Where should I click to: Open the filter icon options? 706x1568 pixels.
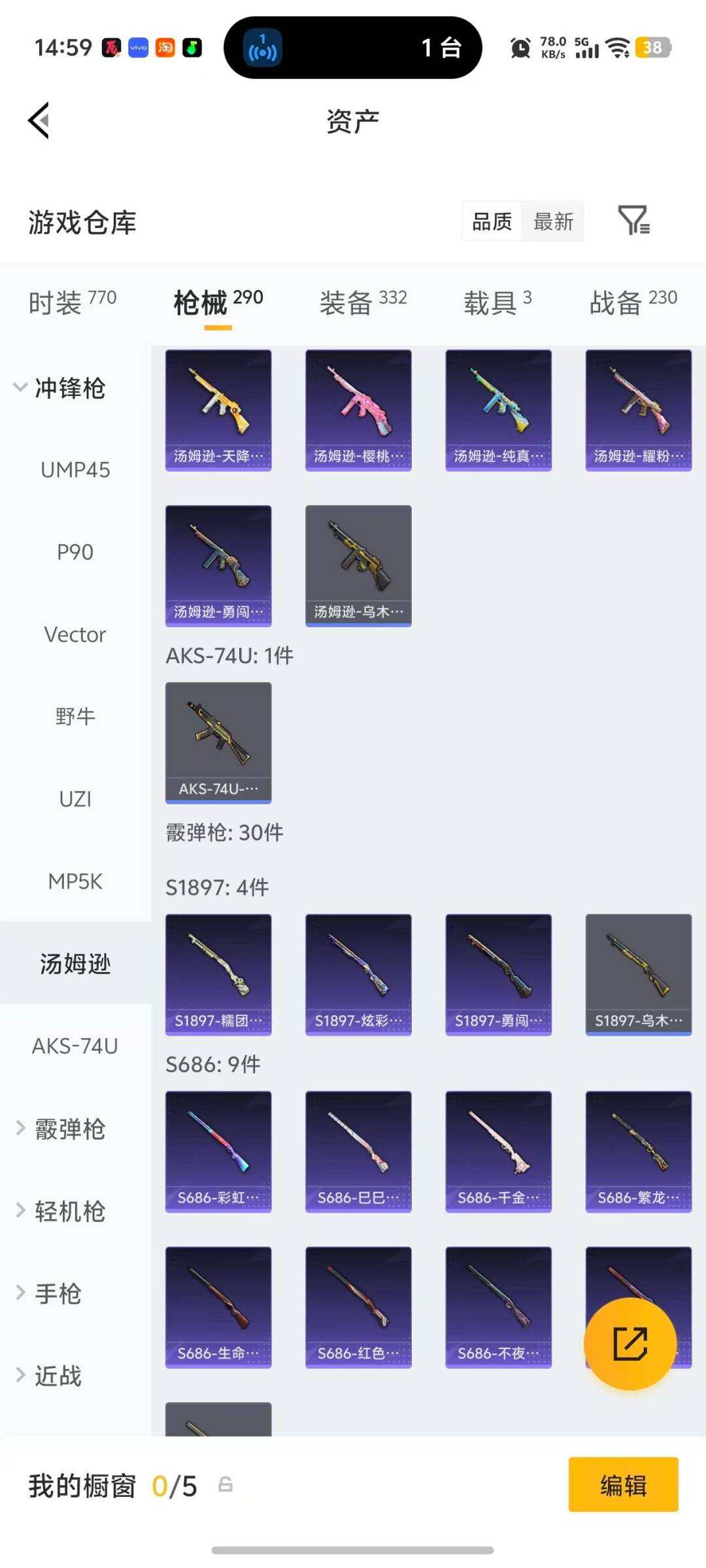pos(633,220)
